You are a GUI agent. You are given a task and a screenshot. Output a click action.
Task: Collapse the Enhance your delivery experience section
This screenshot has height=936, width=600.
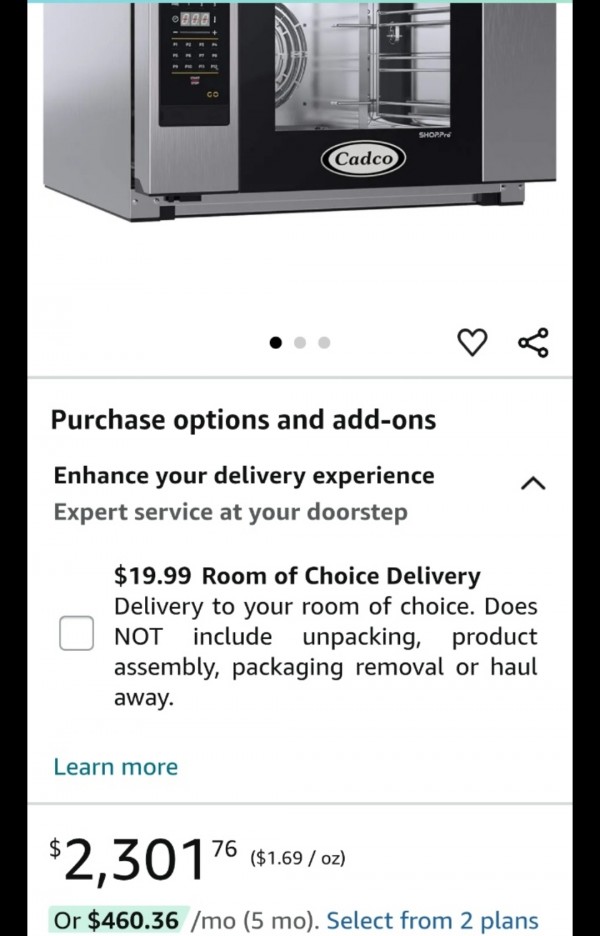tap(533, 484)
